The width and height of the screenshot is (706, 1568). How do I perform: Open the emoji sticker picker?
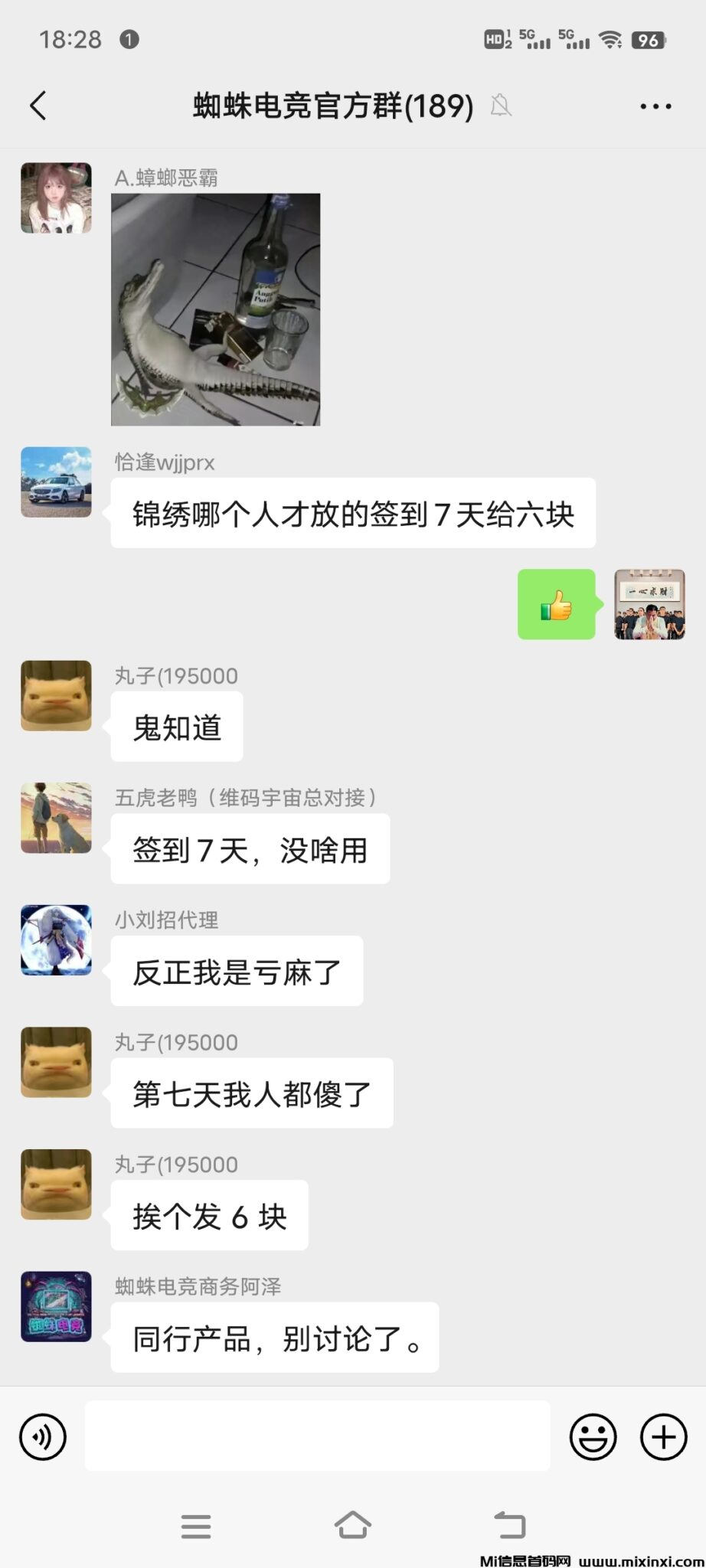593,1437
